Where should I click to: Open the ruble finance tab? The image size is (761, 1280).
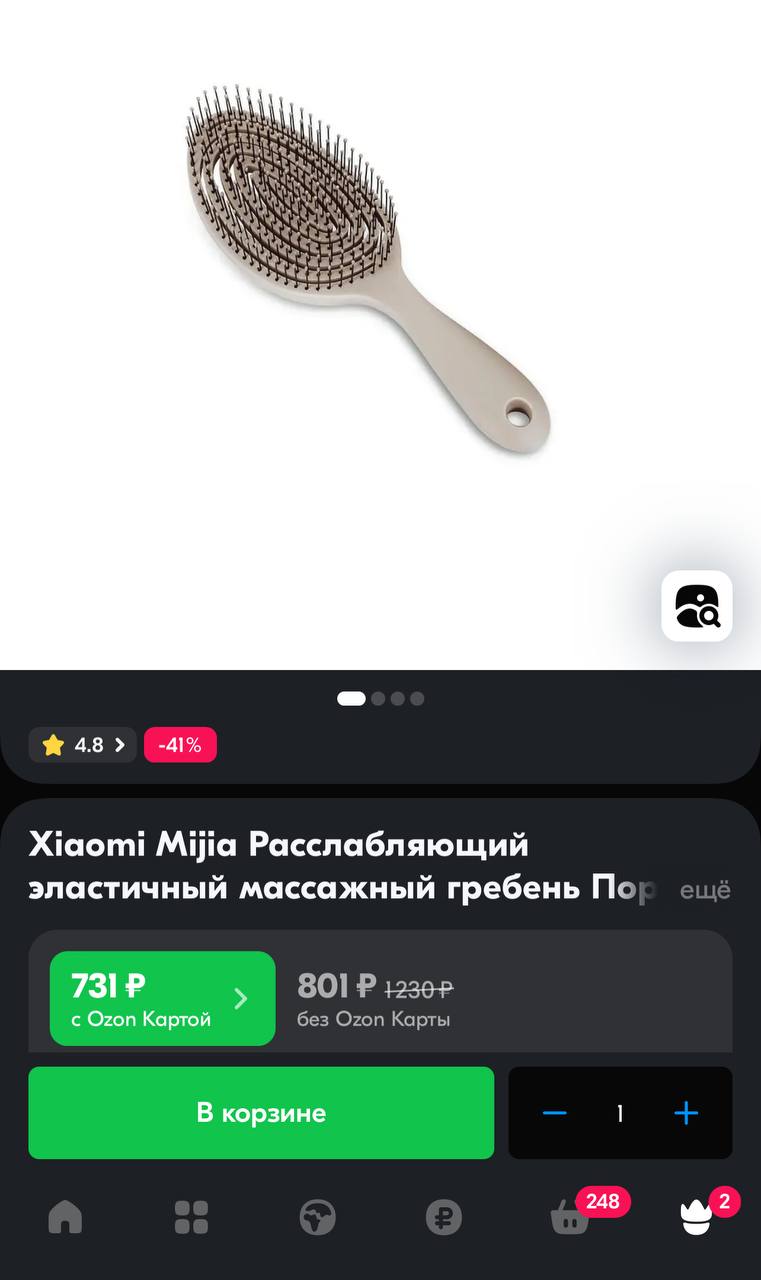(444, 1217)
